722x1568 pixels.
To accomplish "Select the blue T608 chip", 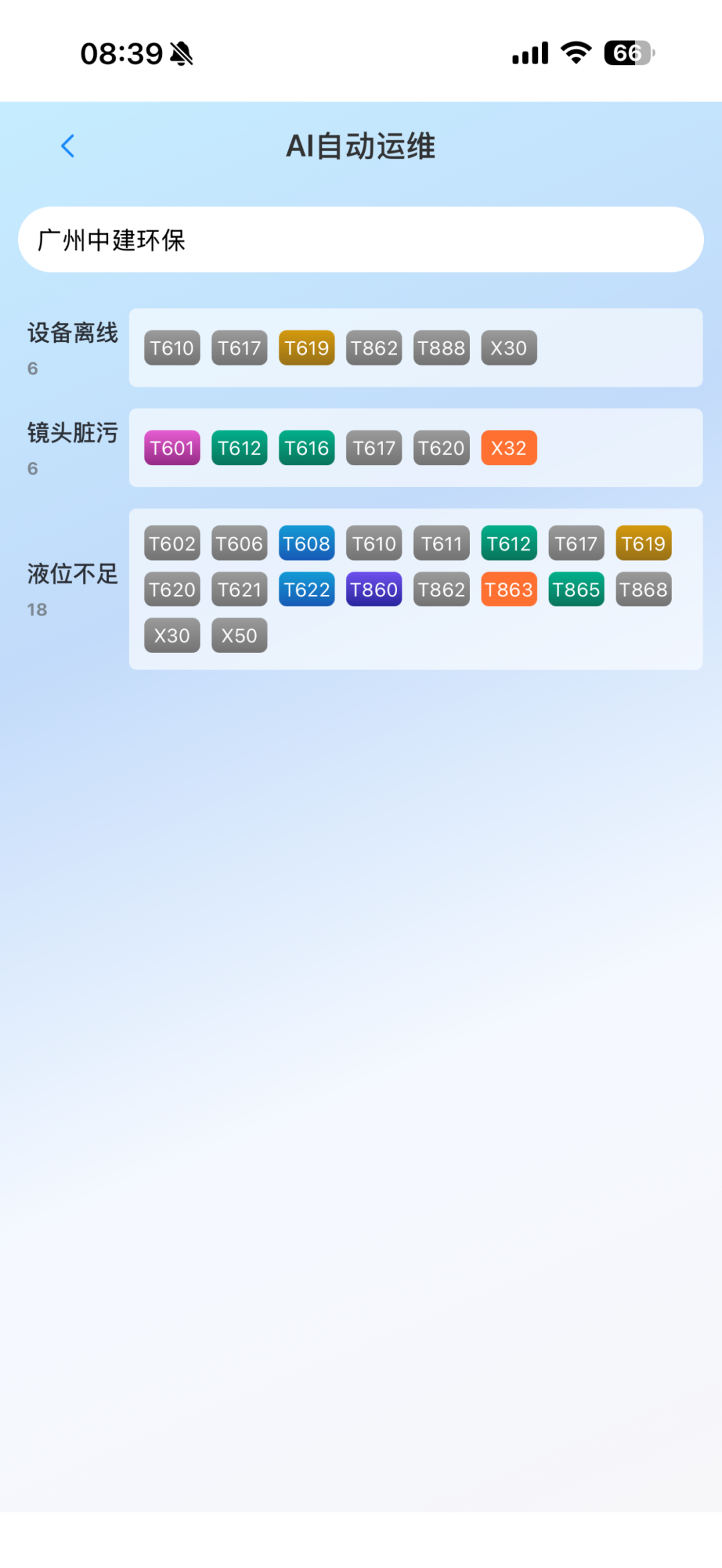I will [307, 543].
